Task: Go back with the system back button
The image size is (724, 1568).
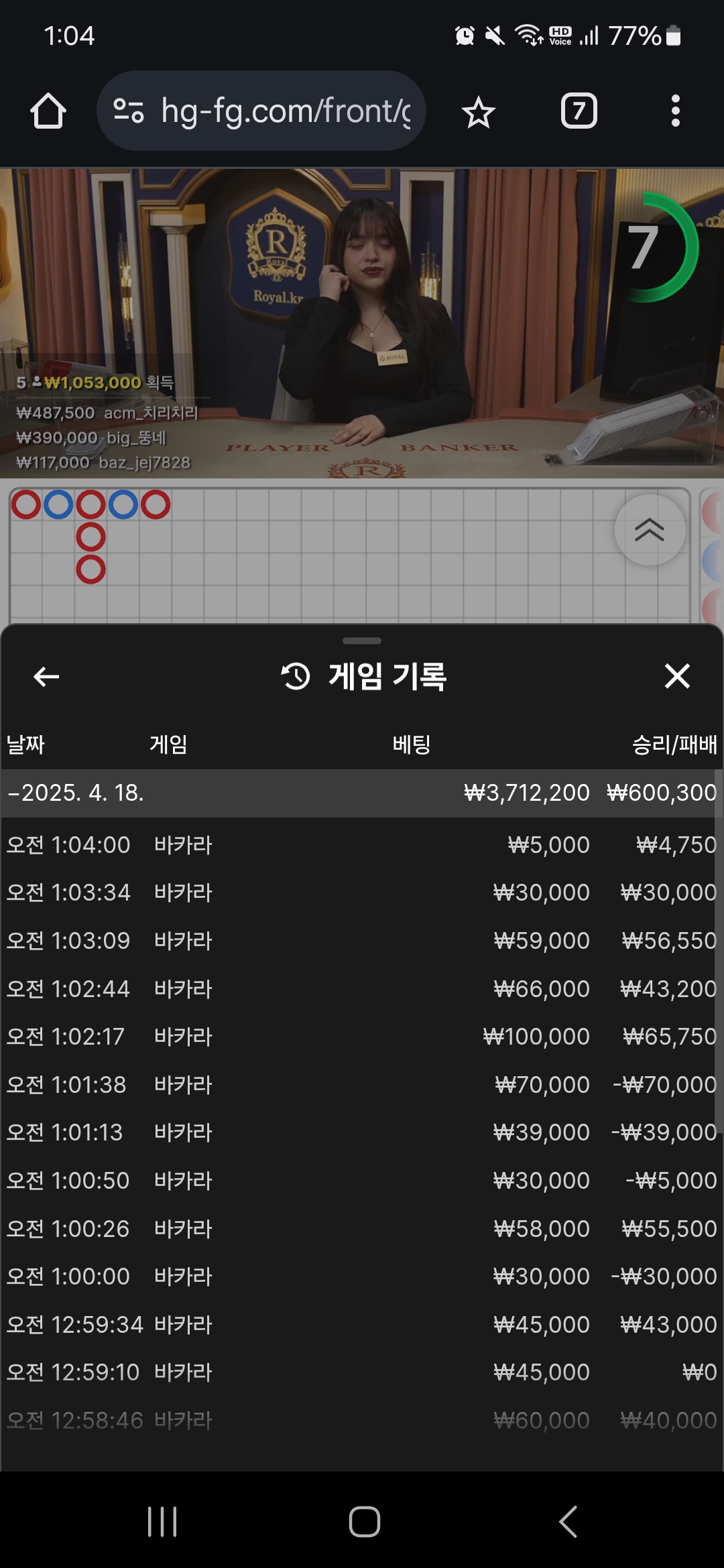Action: click(568, 1521)
